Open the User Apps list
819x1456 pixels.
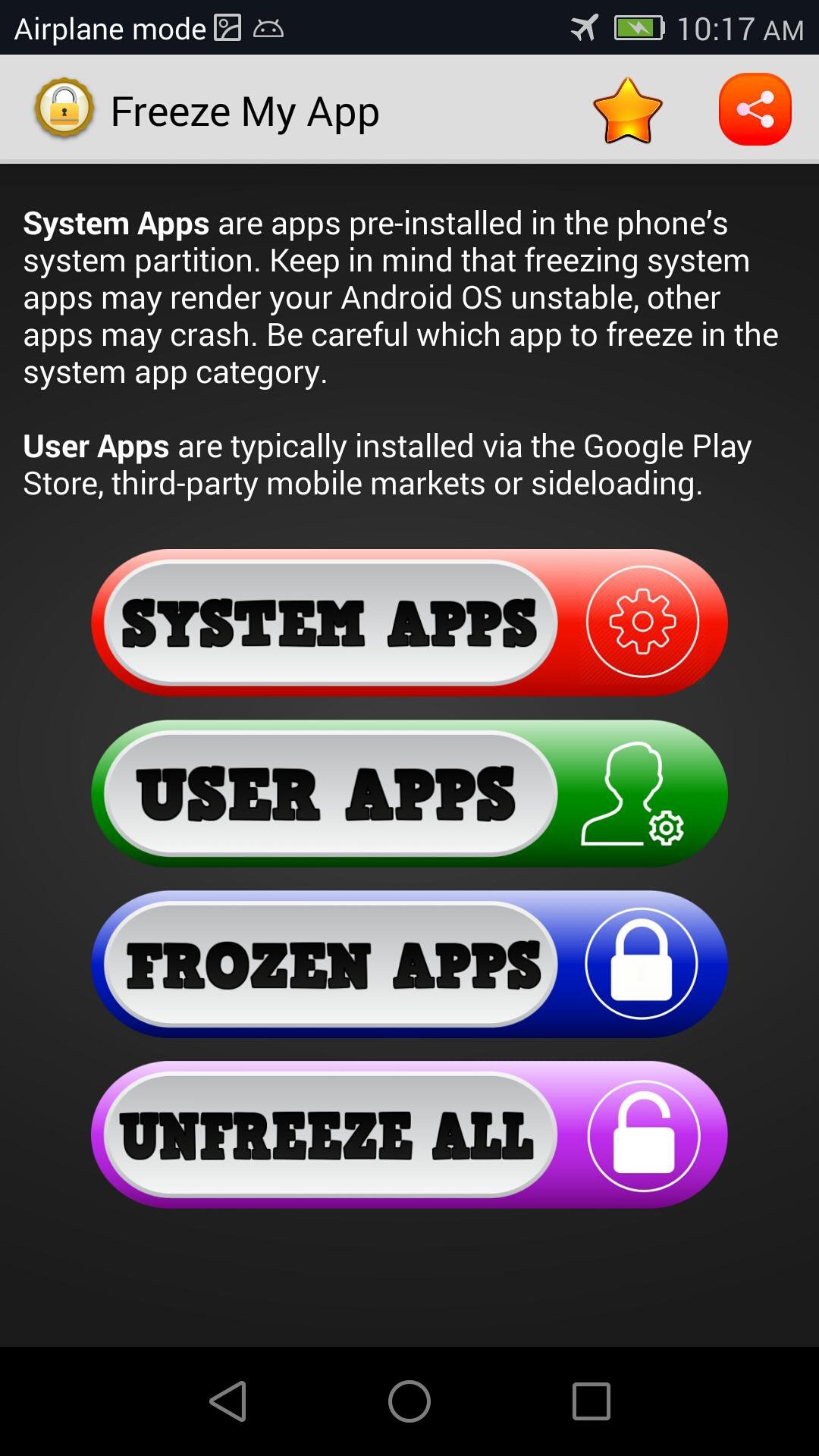coord(409,793)
